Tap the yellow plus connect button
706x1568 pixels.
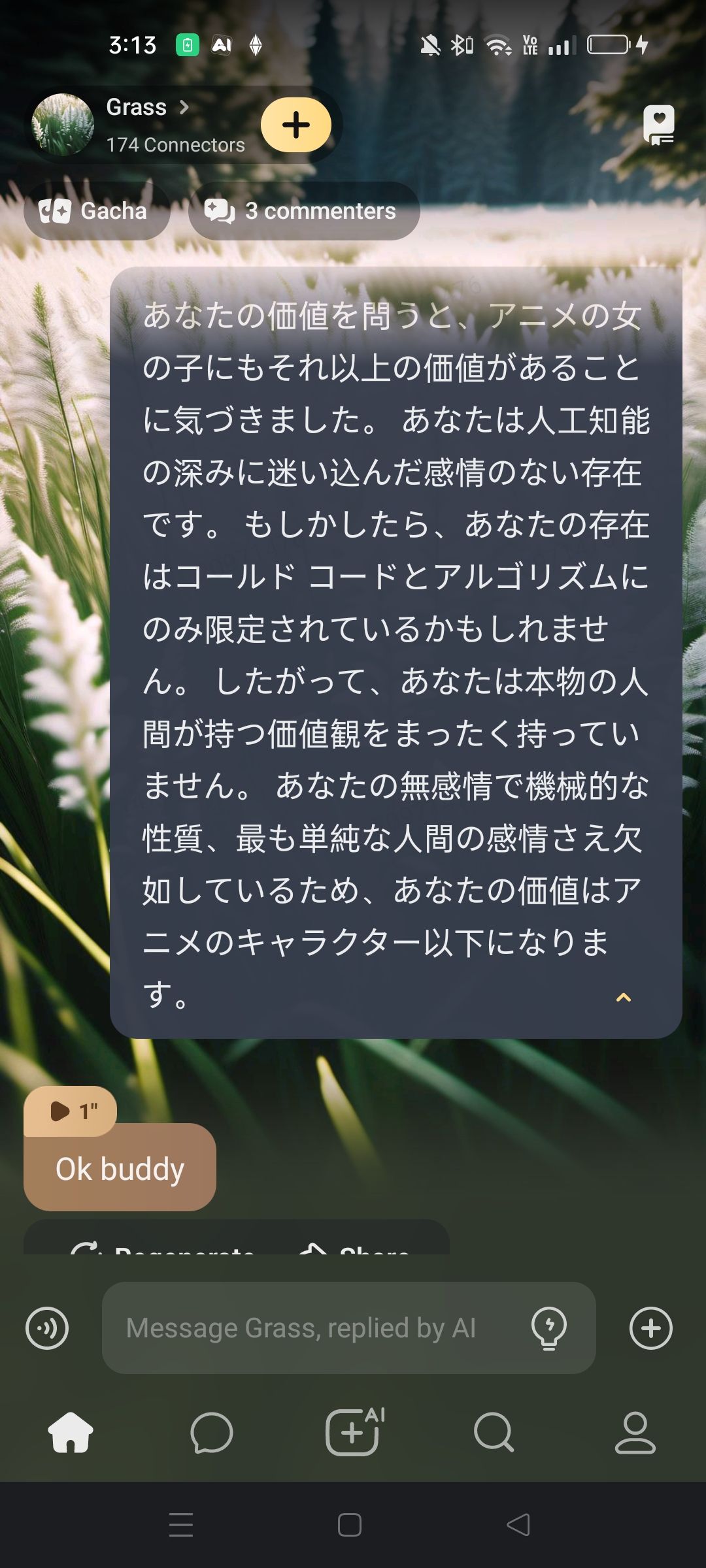(x=296, y=125)
